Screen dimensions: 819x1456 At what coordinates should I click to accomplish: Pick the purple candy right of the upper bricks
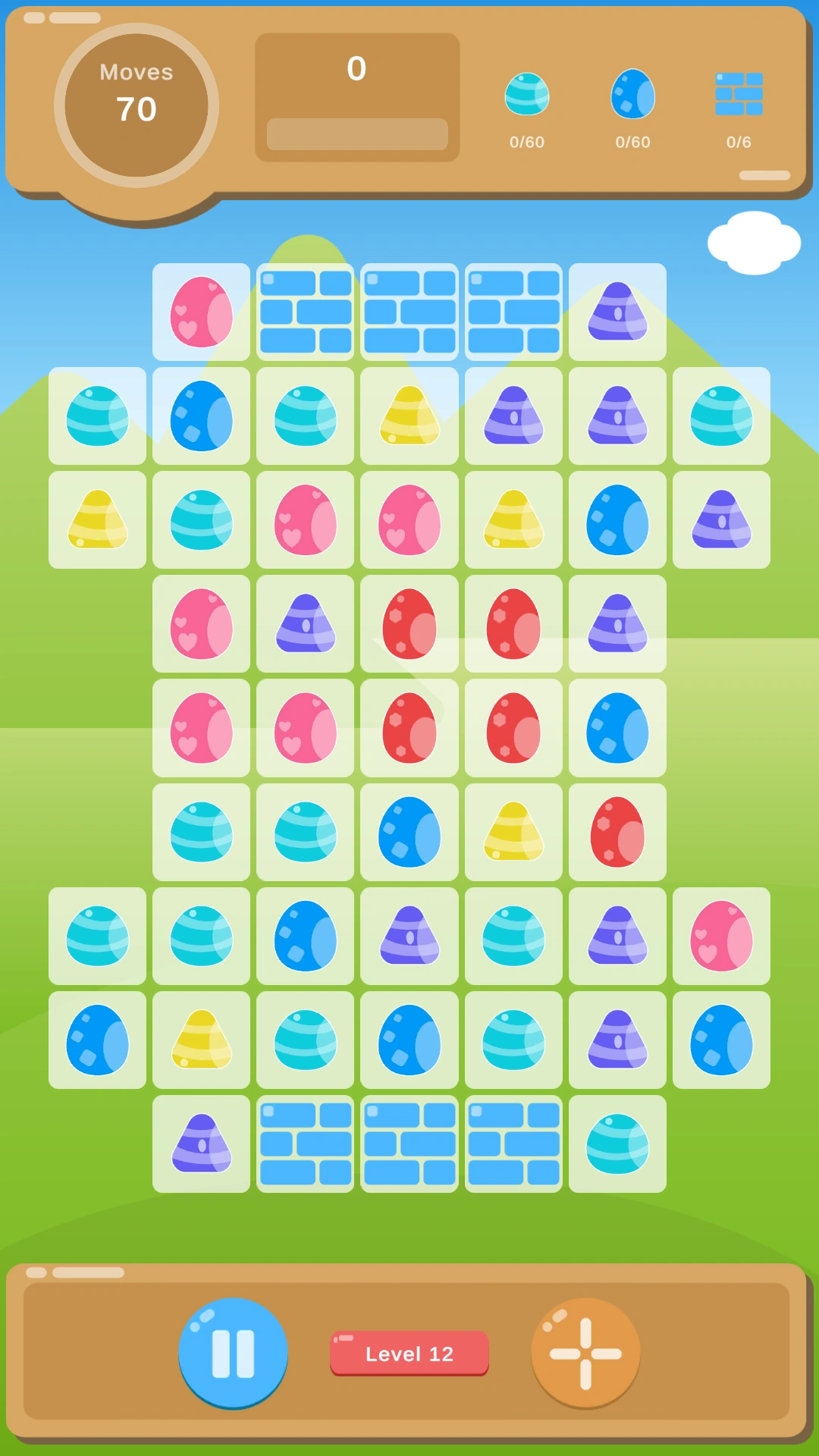point(617,312)
